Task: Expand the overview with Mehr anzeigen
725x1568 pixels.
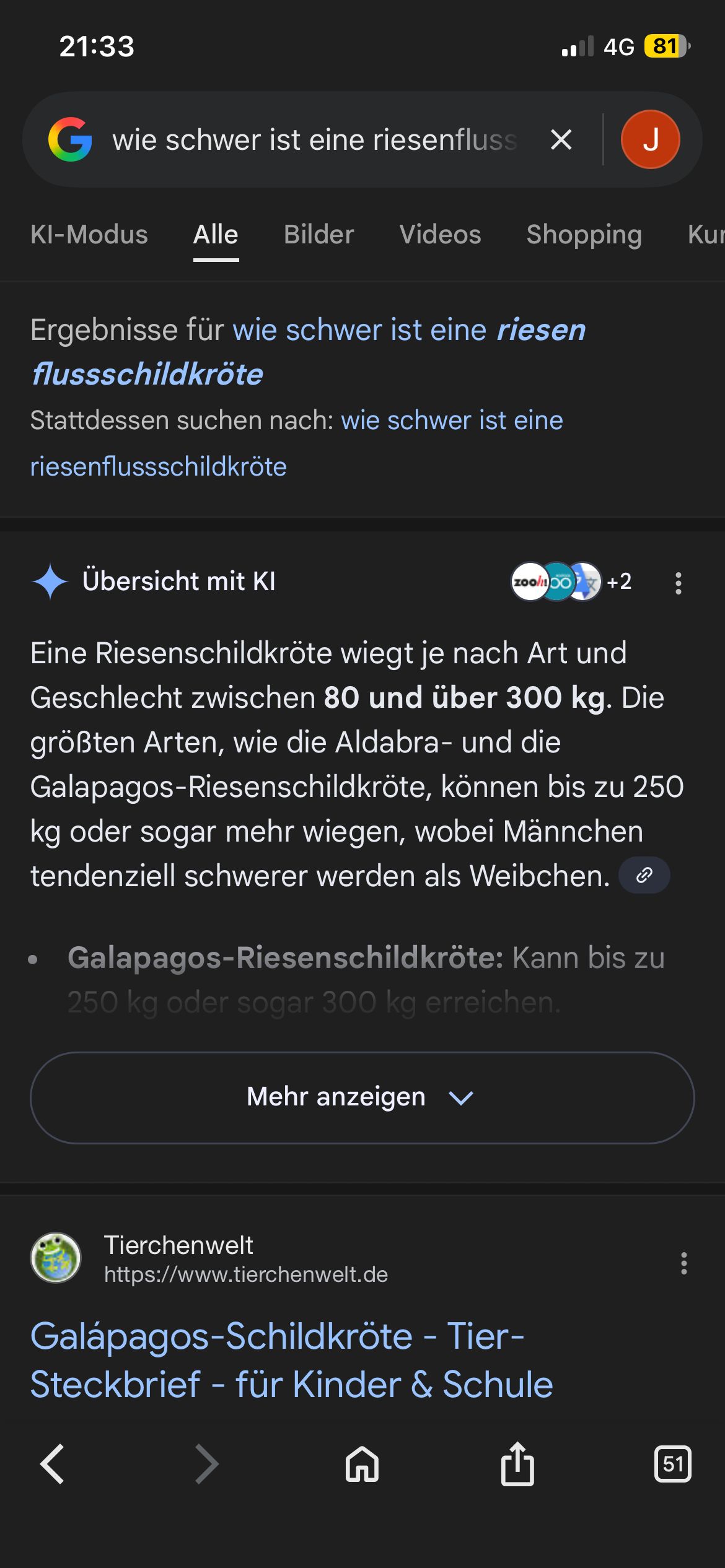Action: 362,1097
